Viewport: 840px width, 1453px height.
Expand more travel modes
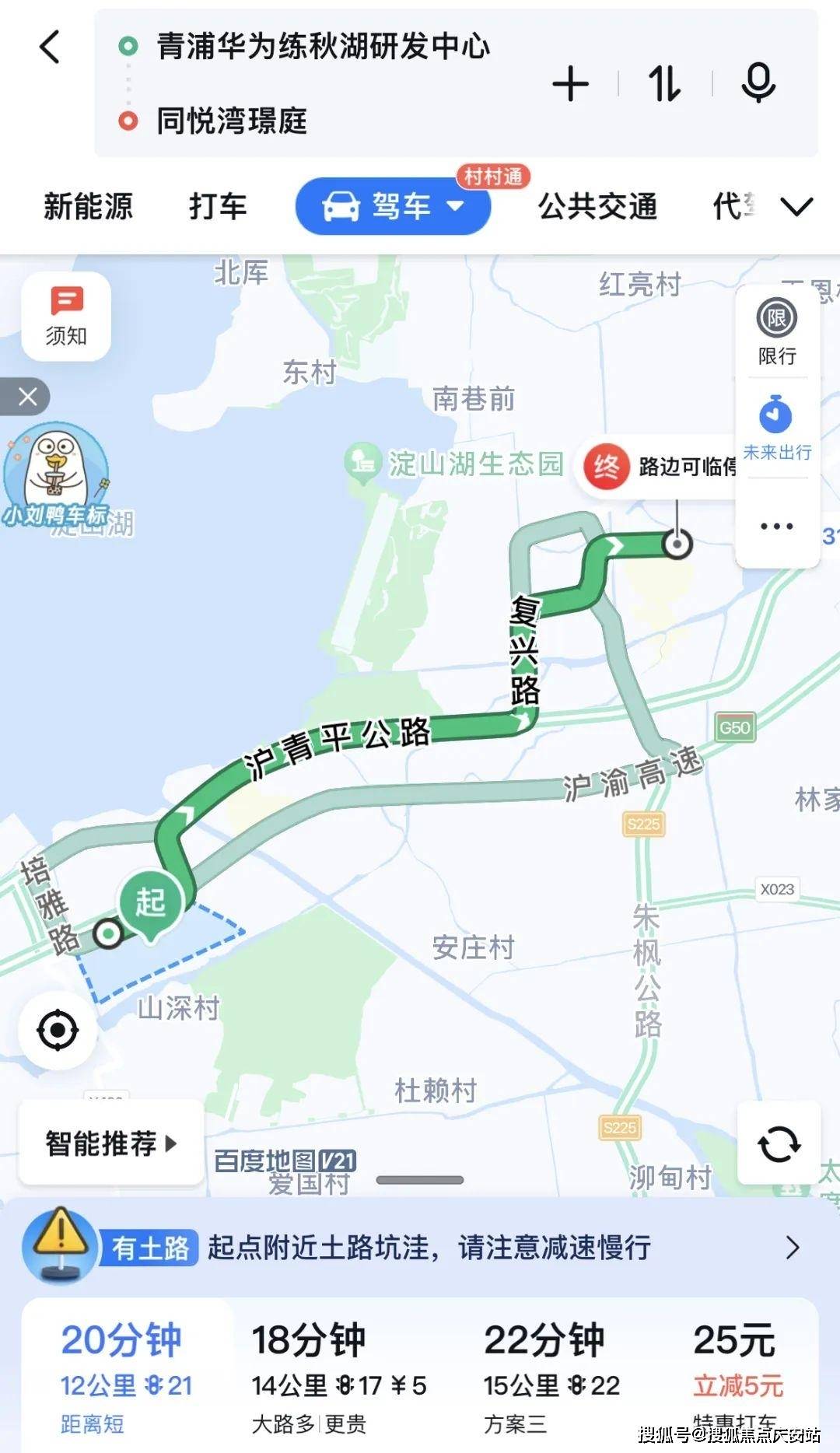(x=796, y=207)
